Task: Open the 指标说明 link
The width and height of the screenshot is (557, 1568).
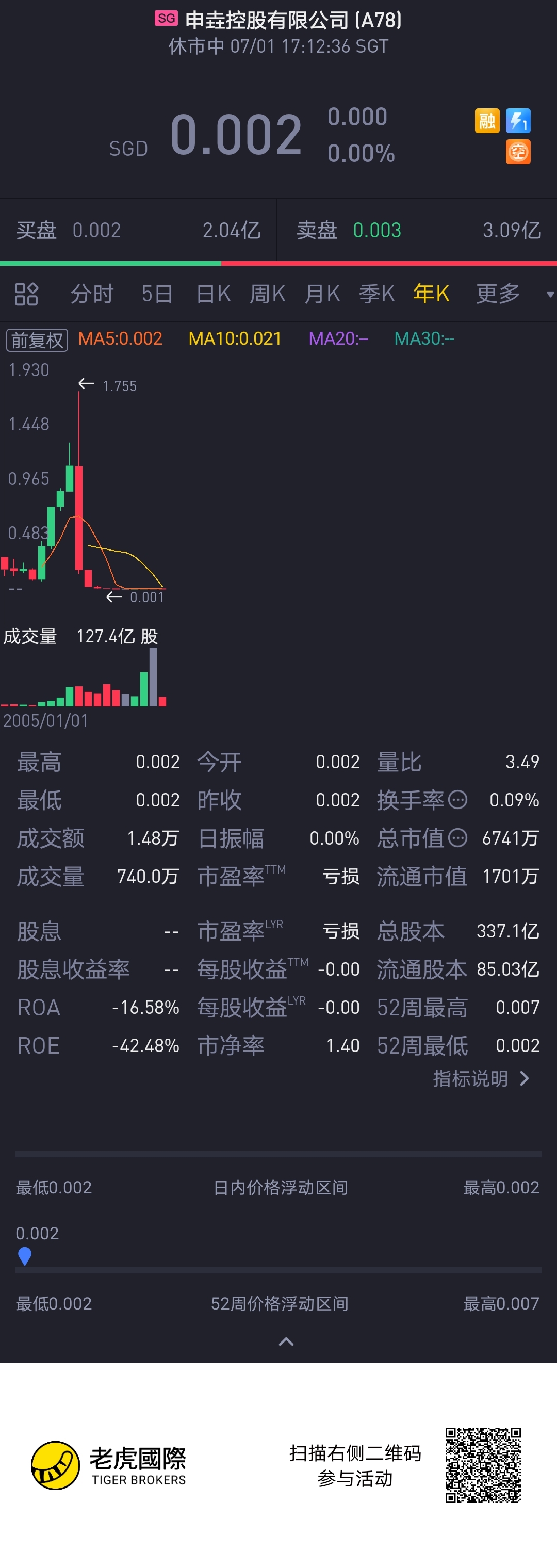Action: (x=481, y=1078)
